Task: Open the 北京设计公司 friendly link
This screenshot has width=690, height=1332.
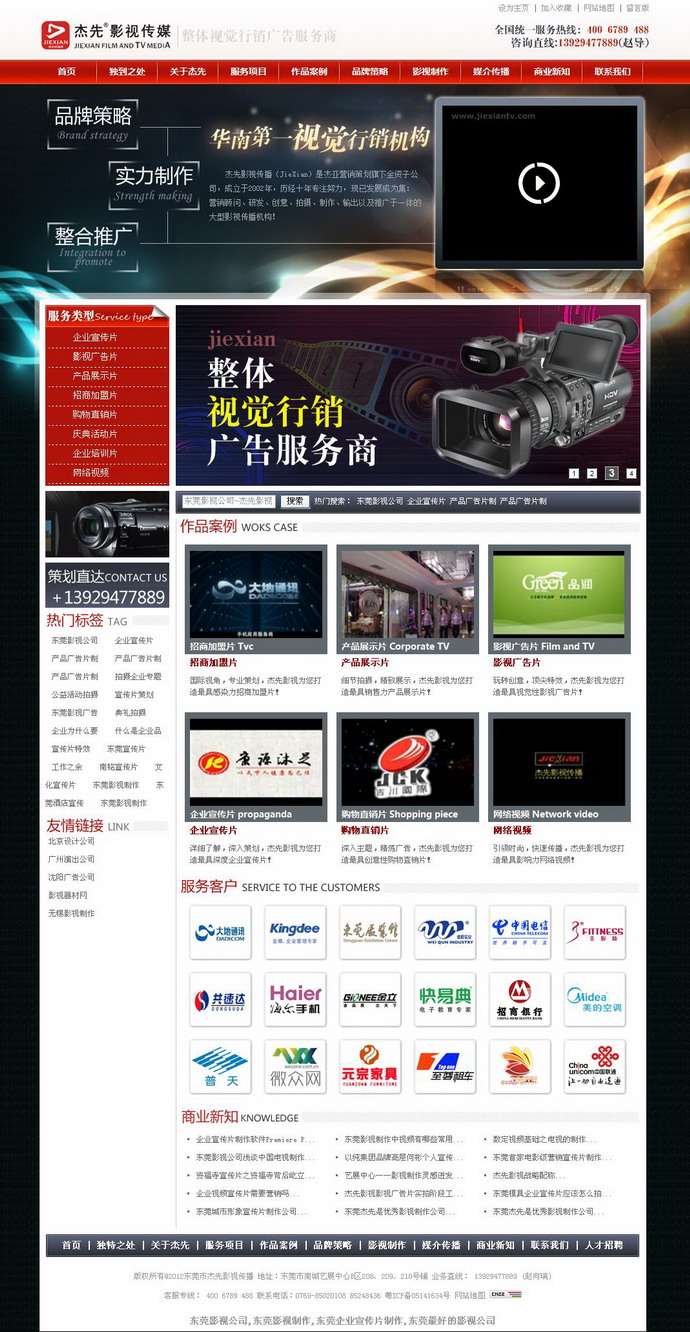Action: [71, 841]
